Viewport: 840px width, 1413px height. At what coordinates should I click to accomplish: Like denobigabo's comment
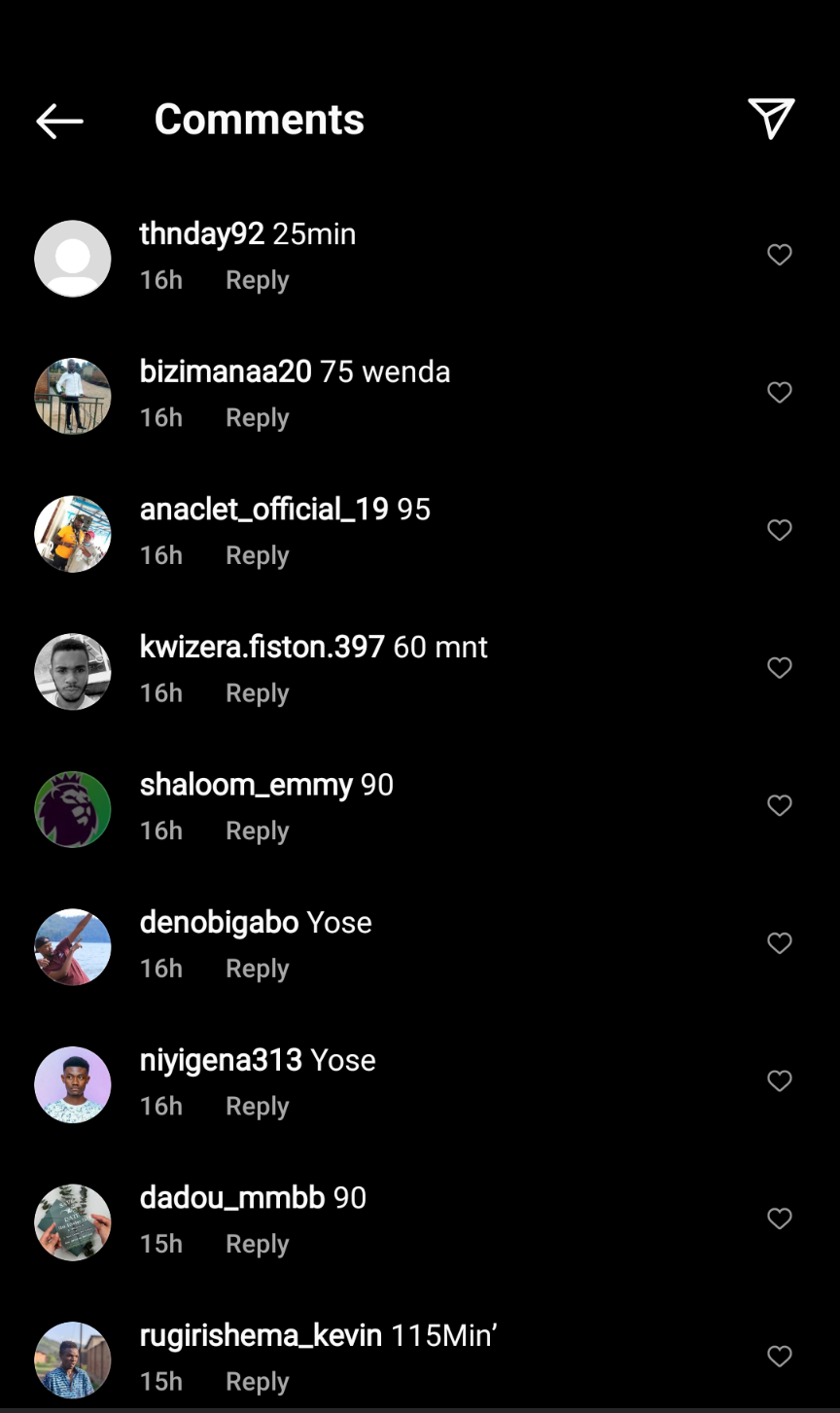pos(780,943)
